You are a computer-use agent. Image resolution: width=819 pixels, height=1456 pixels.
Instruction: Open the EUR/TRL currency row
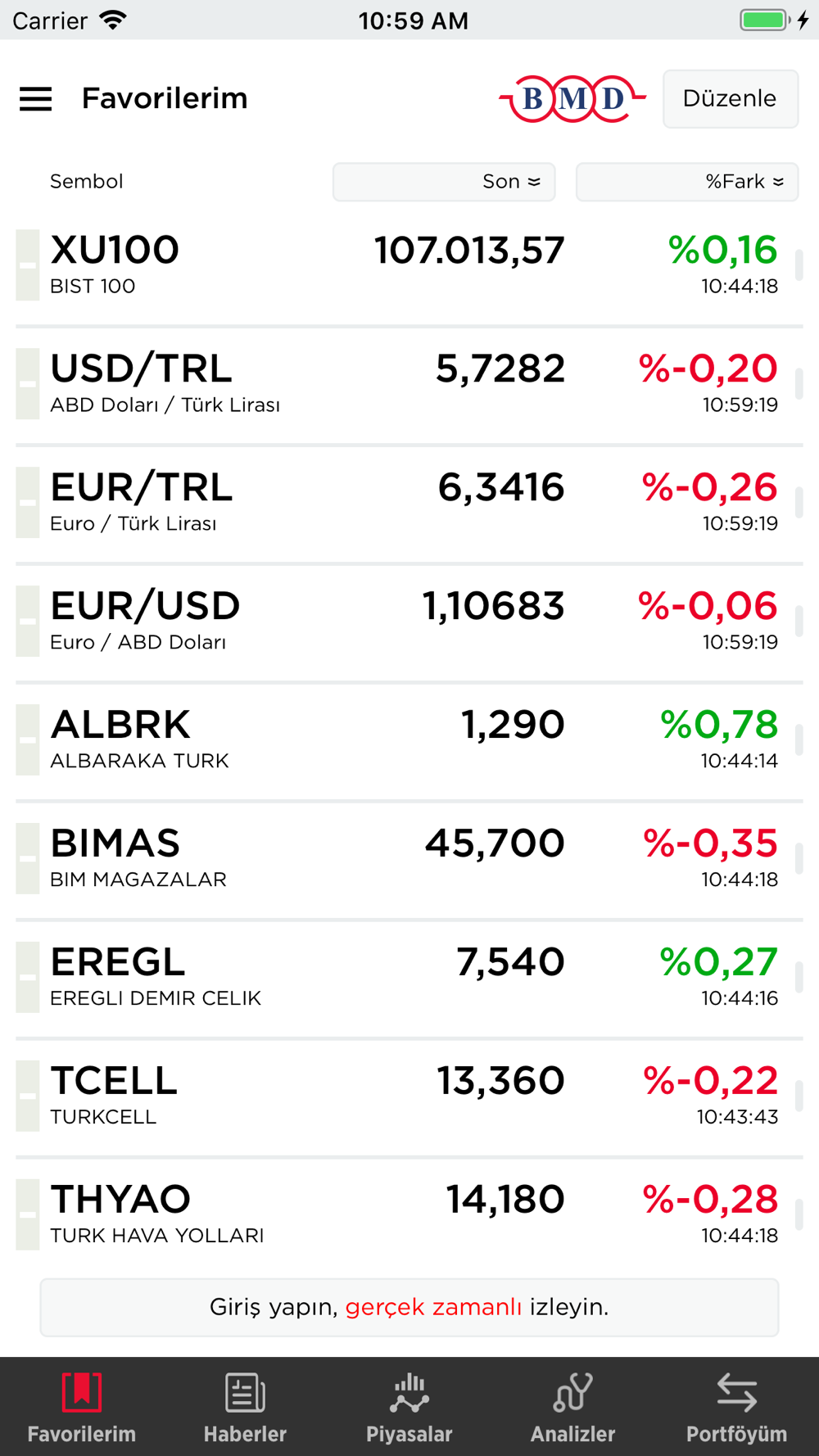pos(409,504)
